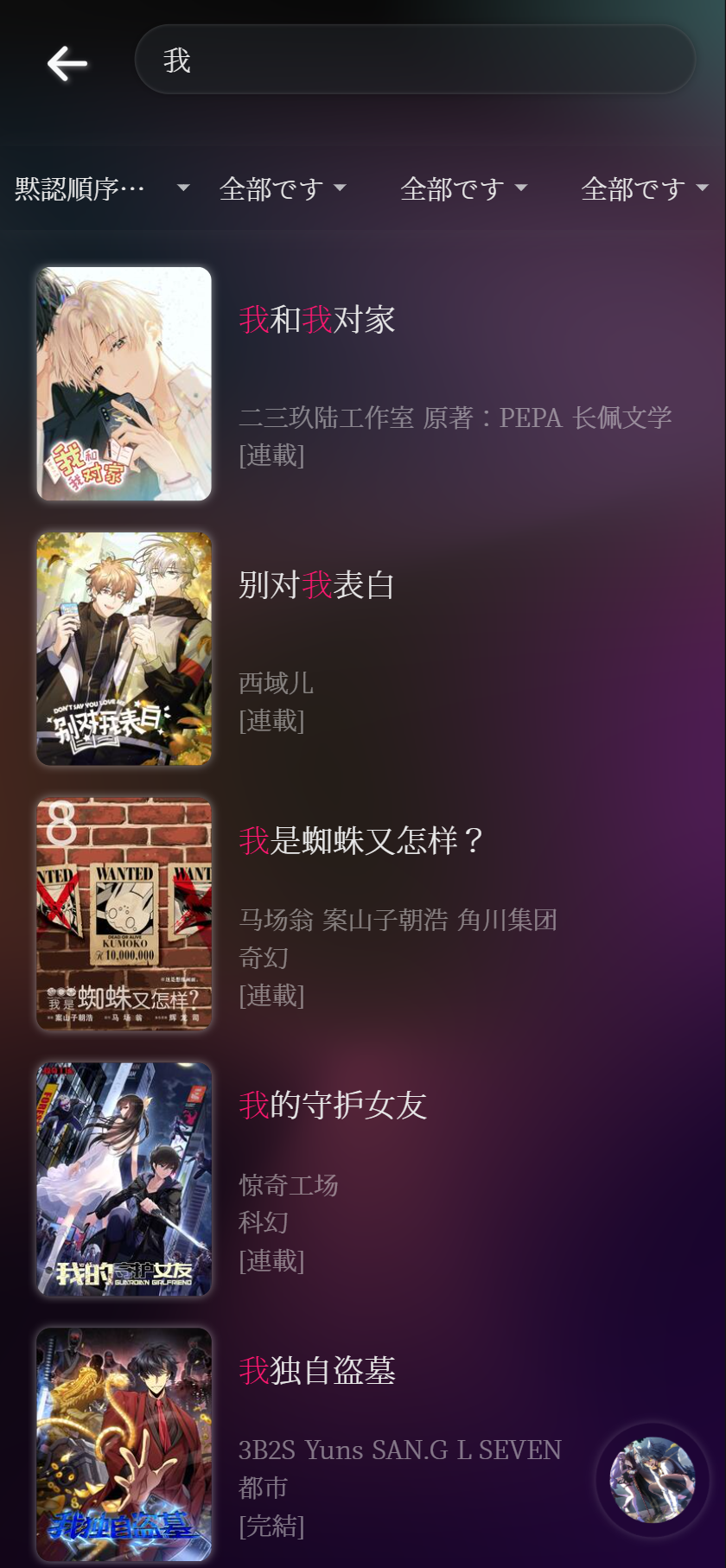Tap the floating round avatar button
The image size is (726, 1568).
653,1480
